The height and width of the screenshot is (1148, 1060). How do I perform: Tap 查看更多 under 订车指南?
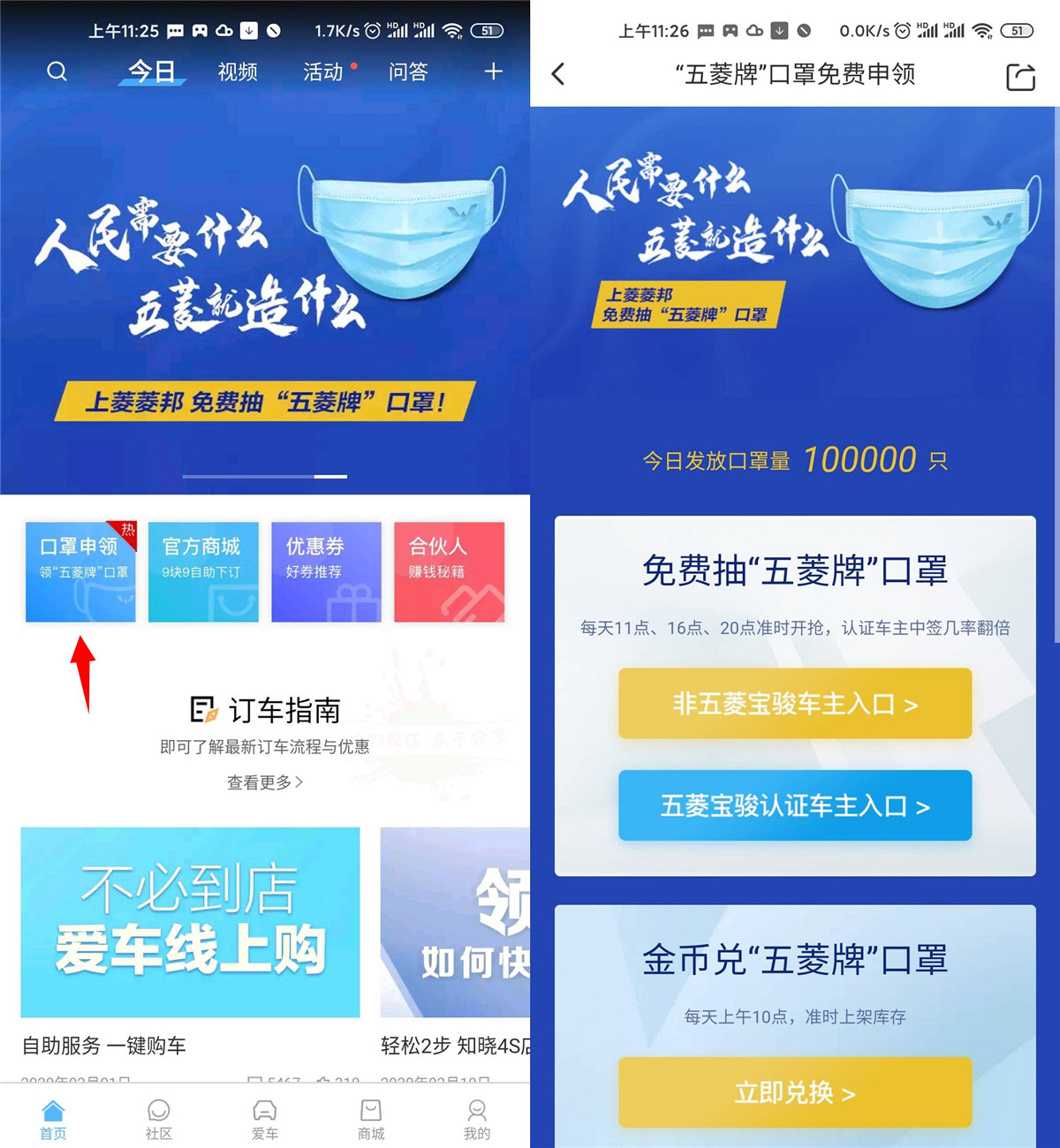point(264,782)
